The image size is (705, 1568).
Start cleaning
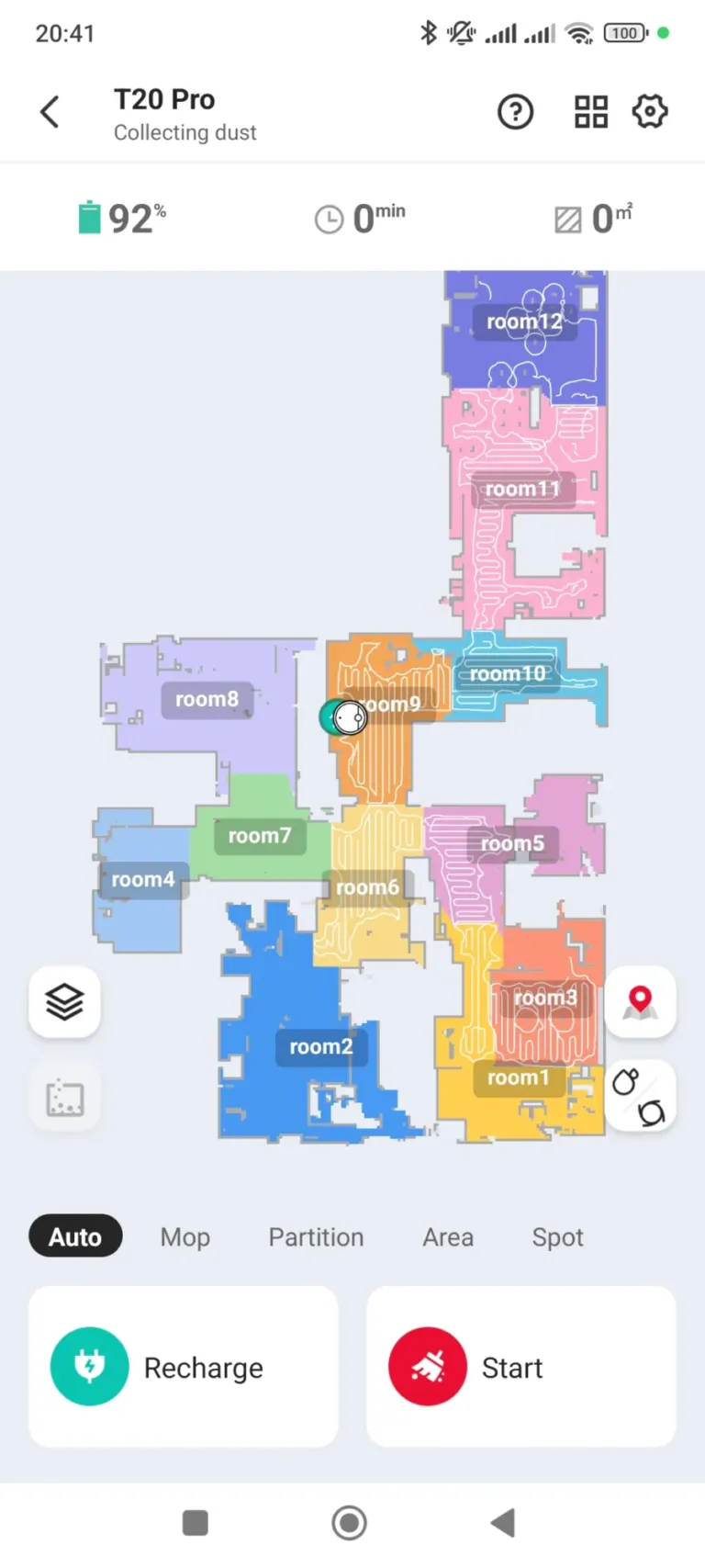[520, 1367]
